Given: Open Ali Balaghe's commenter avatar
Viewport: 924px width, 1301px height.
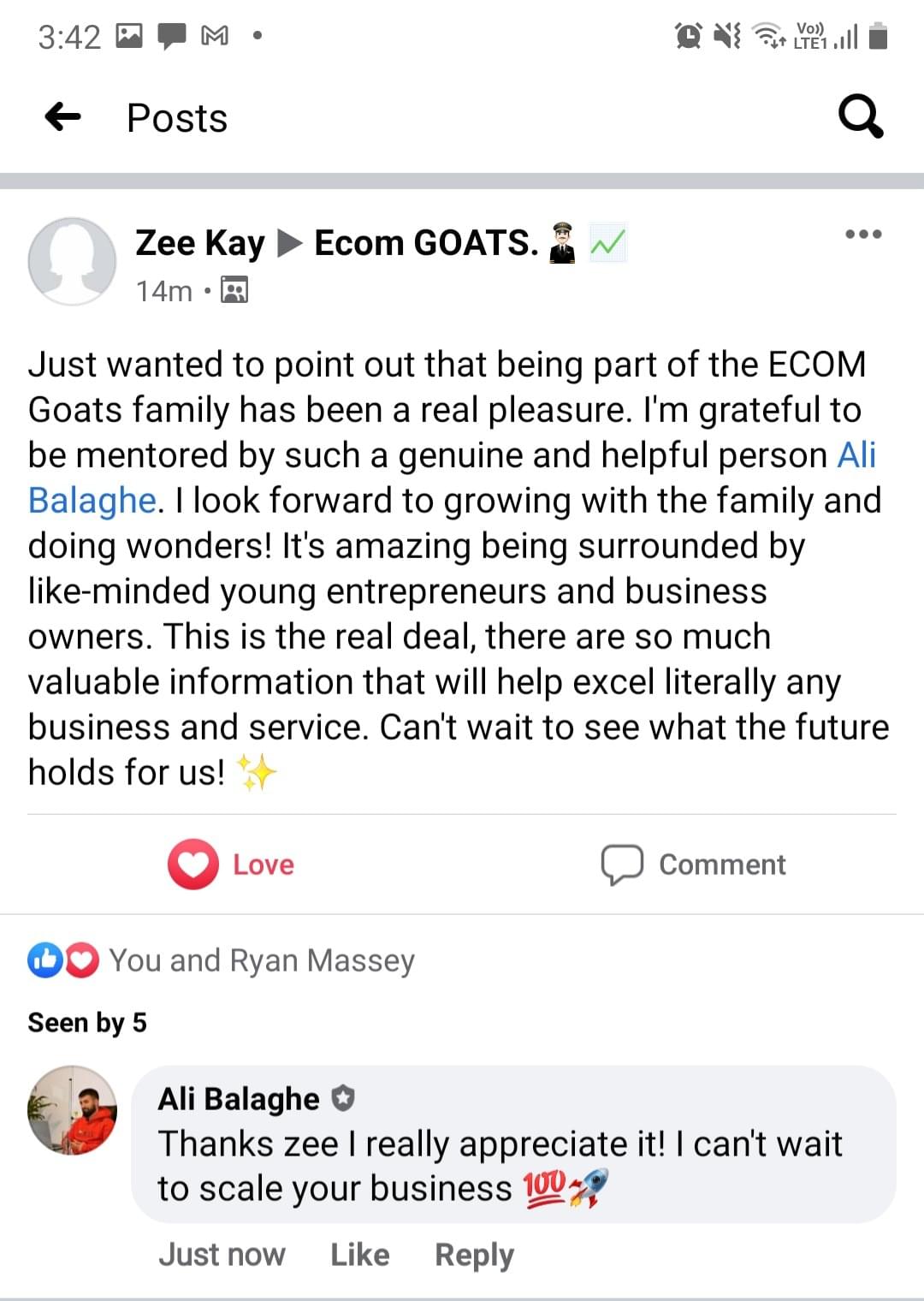Looking at the screenshot, I should click(72, 1110).
